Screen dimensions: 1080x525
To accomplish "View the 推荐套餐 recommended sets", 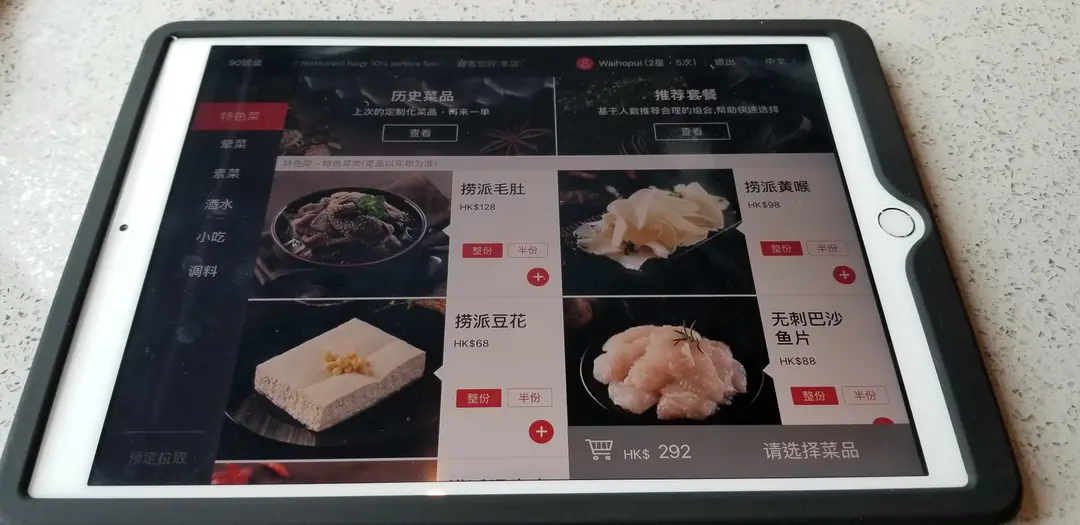I will 691,131.
